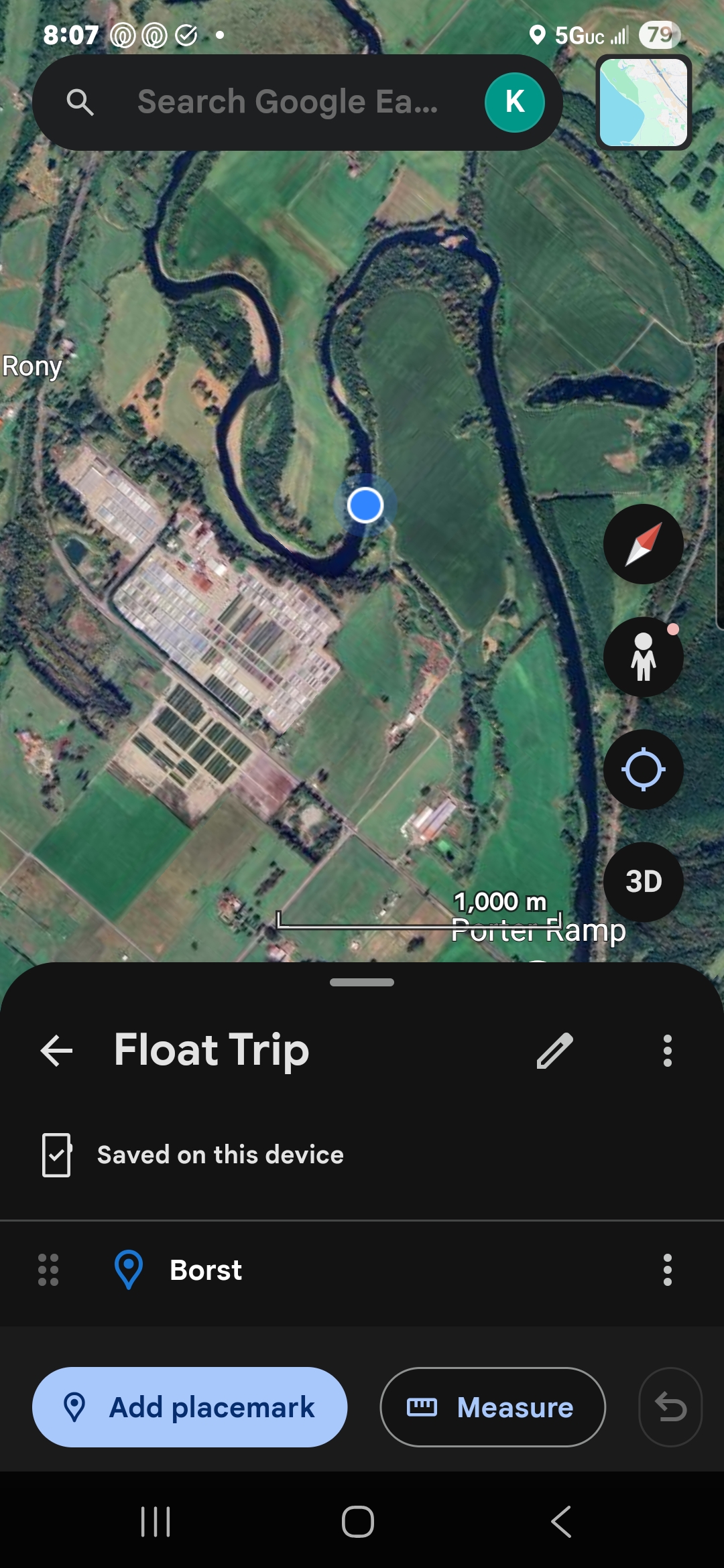Add placemark to the project

tap(190, 1407)
